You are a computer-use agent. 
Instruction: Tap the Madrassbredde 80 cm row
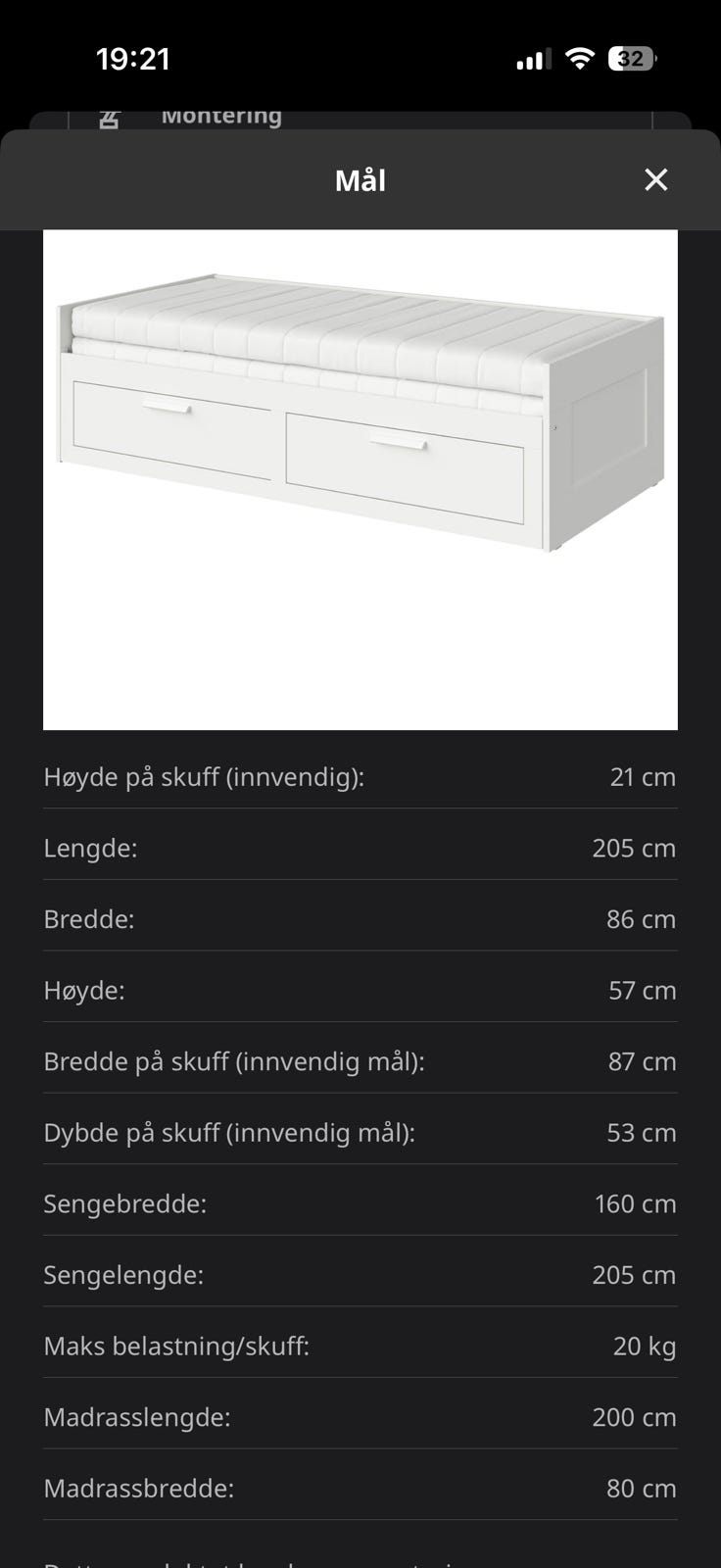(360, 1488)
